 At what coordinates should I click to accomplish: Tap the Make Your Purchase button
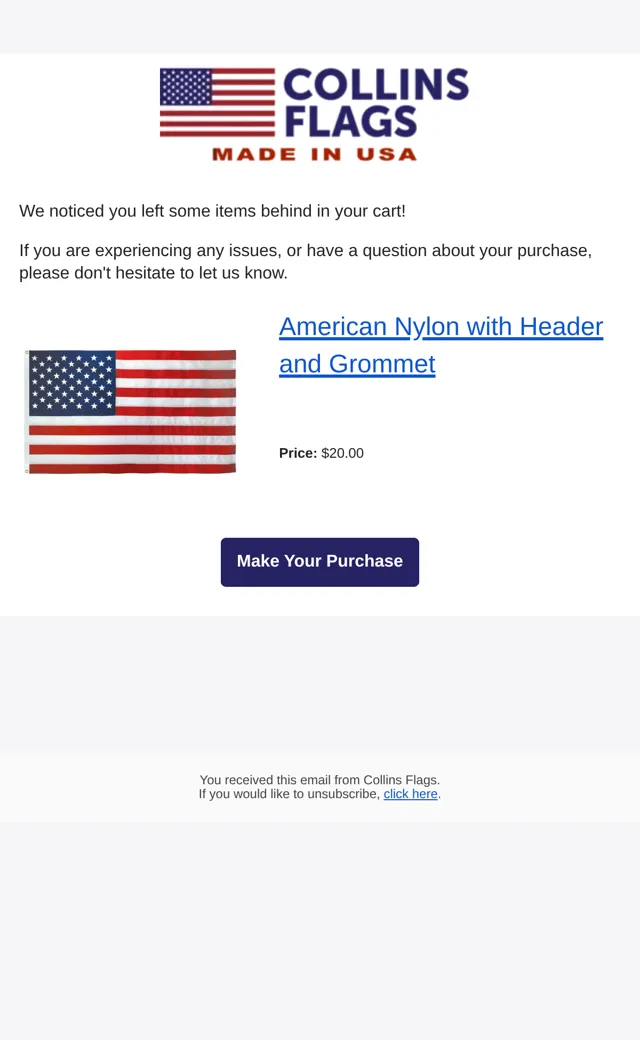pyautogui.click(x=320, y=562)
